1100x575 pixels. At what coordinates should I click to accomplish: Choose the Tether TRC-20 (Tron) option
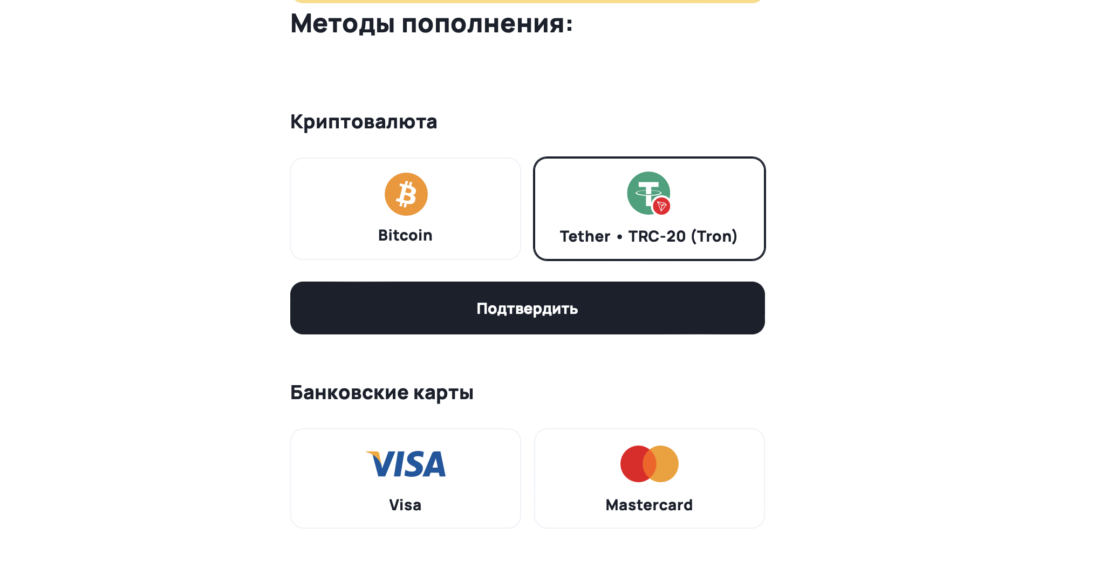(x=649, y=209)
